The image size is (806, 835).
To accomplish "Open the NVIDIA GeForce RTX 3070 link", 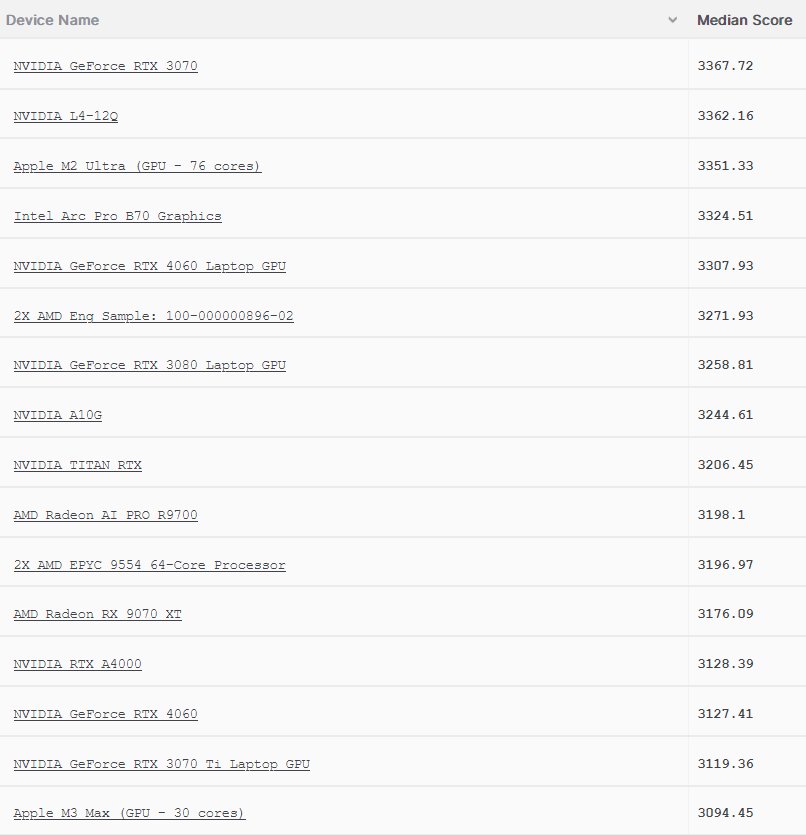I will (x=105, y=66).
